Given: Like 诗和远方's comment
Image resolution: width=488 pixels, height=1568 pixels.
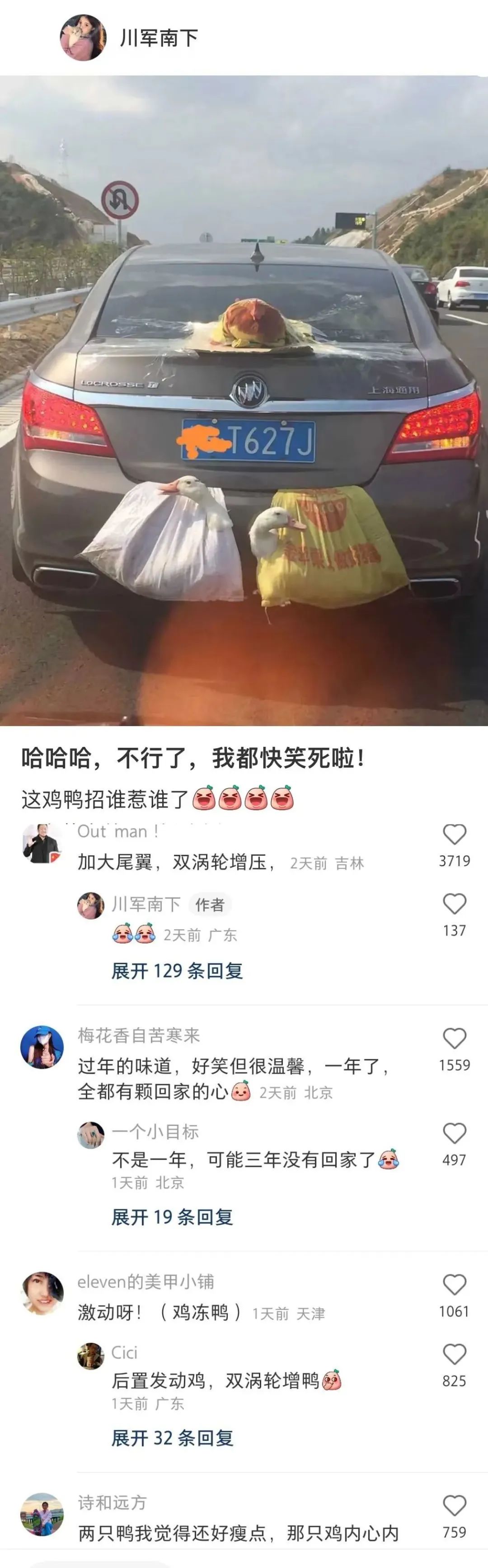Looking at the screenshot, I should (x=454, y=1506).
